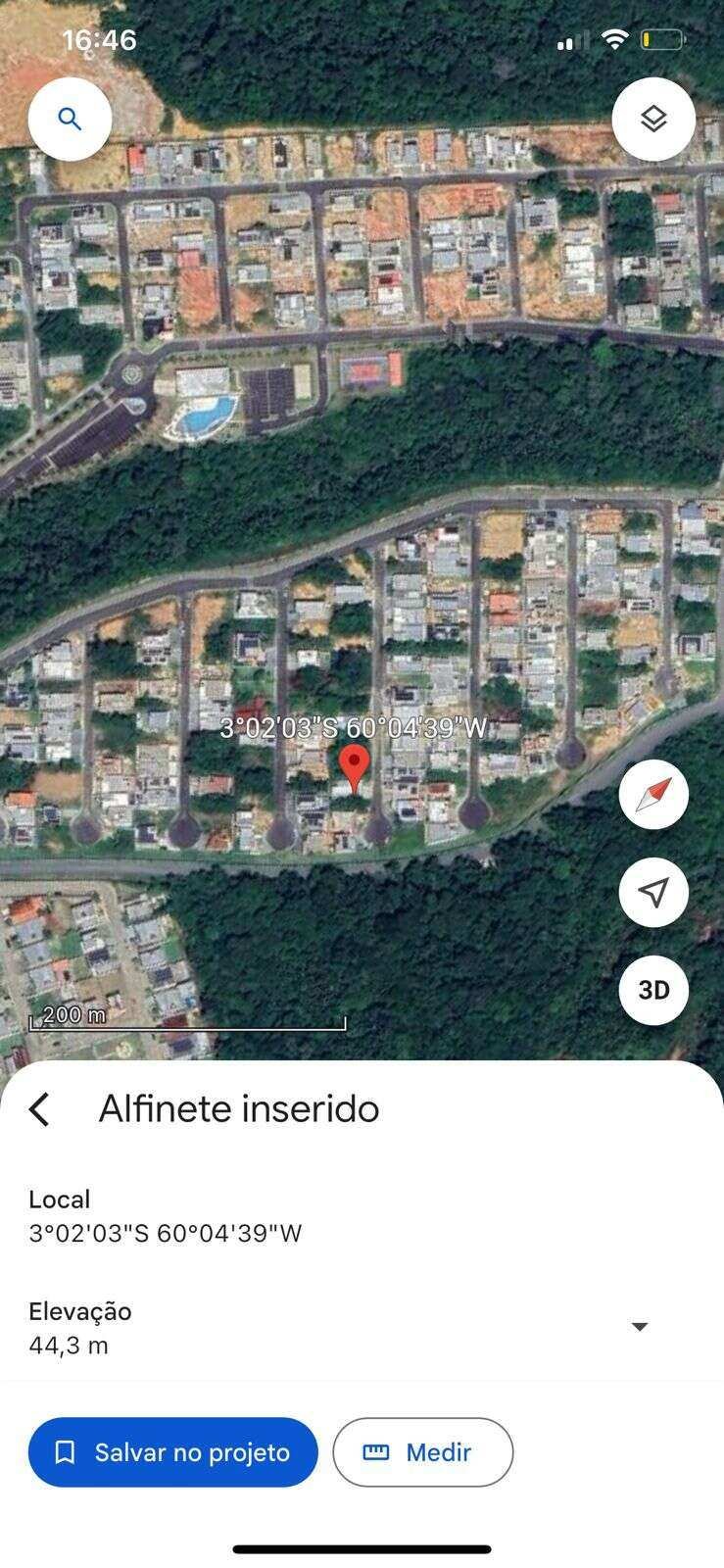
Task: Select the red dropped pin
Action: pos(354,768)
